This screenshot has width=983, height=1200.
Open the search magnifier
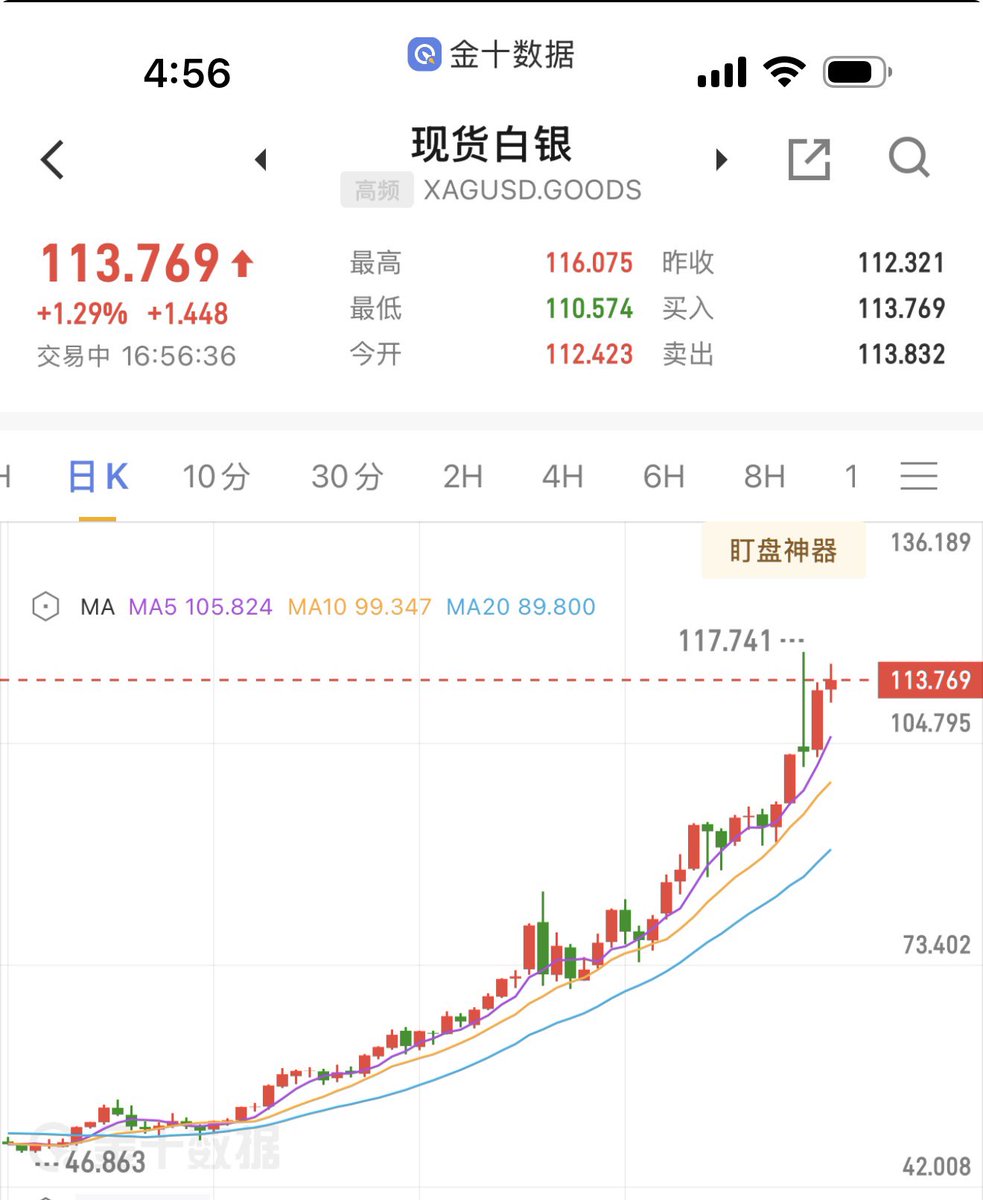(908, 158)
